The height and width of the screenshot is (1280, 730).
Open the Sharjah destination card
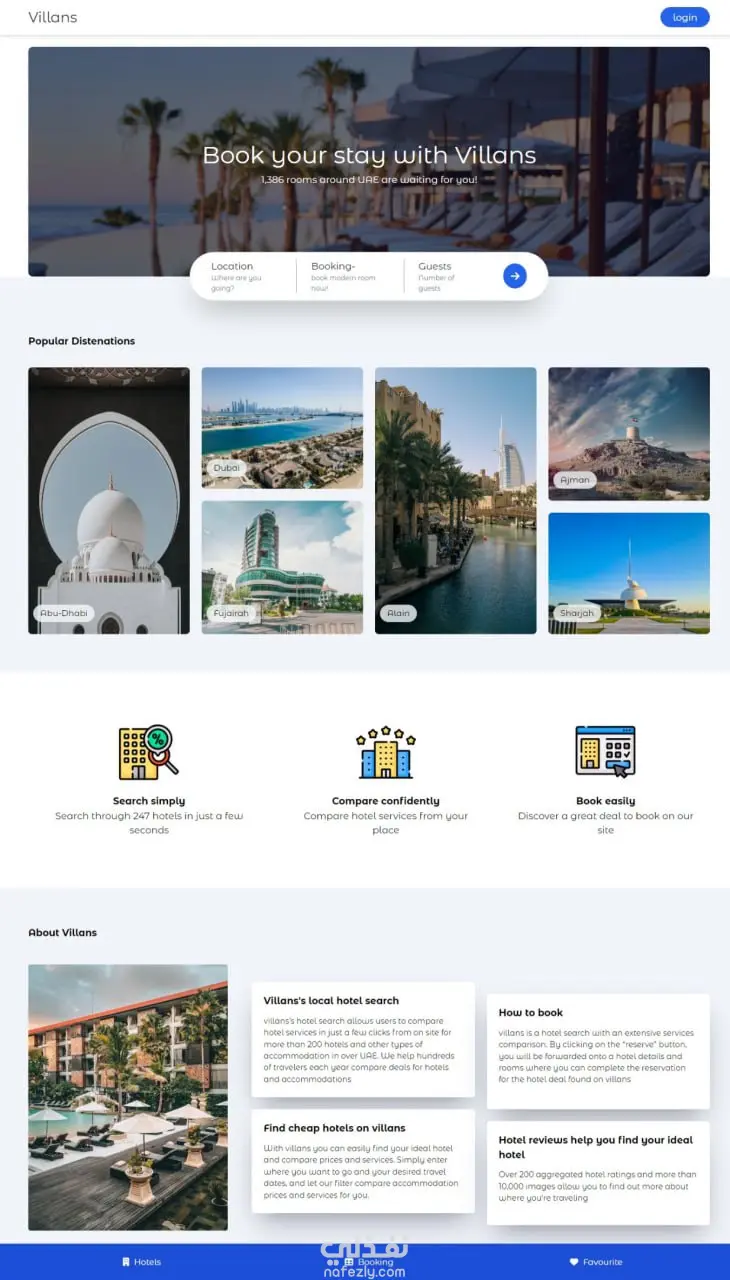click(x=628, y=573)
